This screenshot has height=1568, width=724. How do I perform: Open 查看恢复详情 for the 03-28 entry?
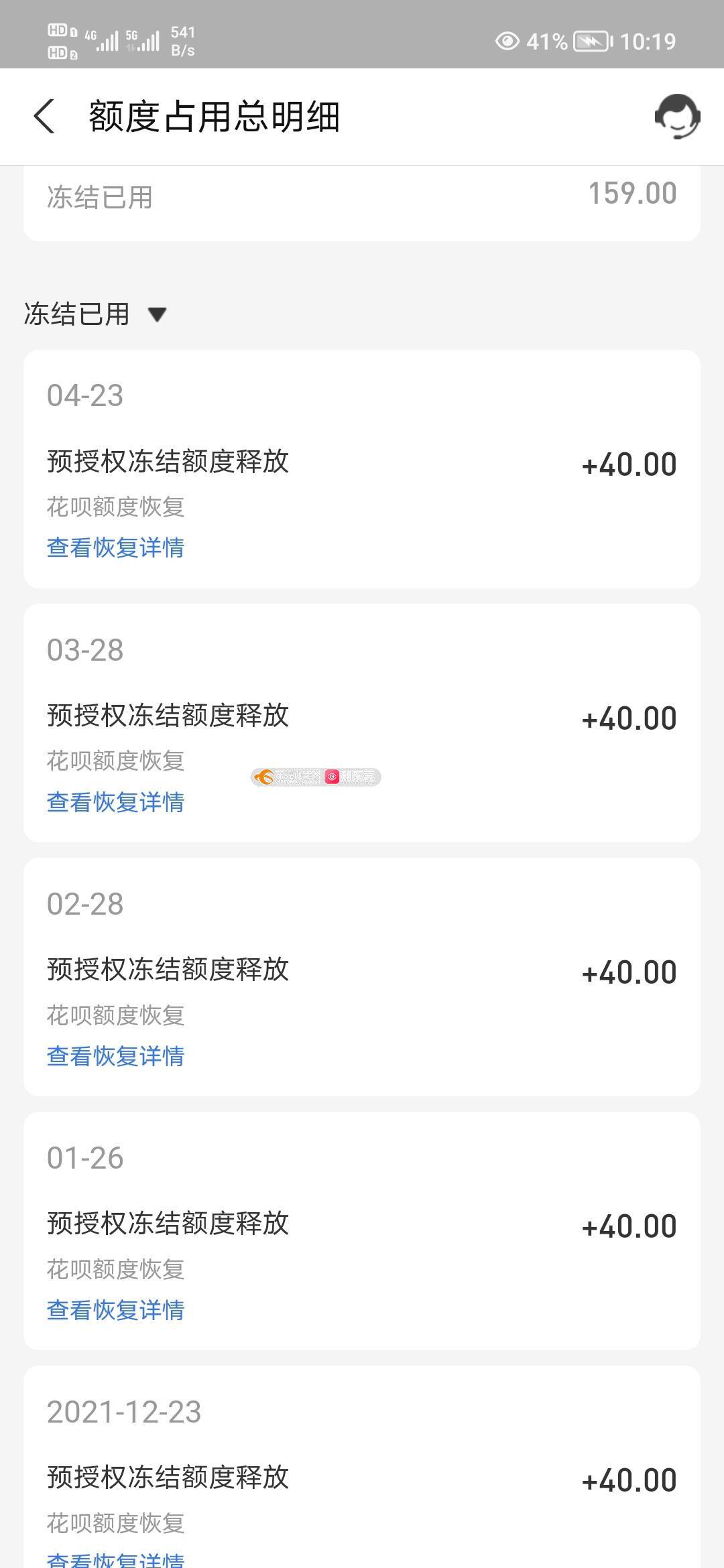(115, 802)
